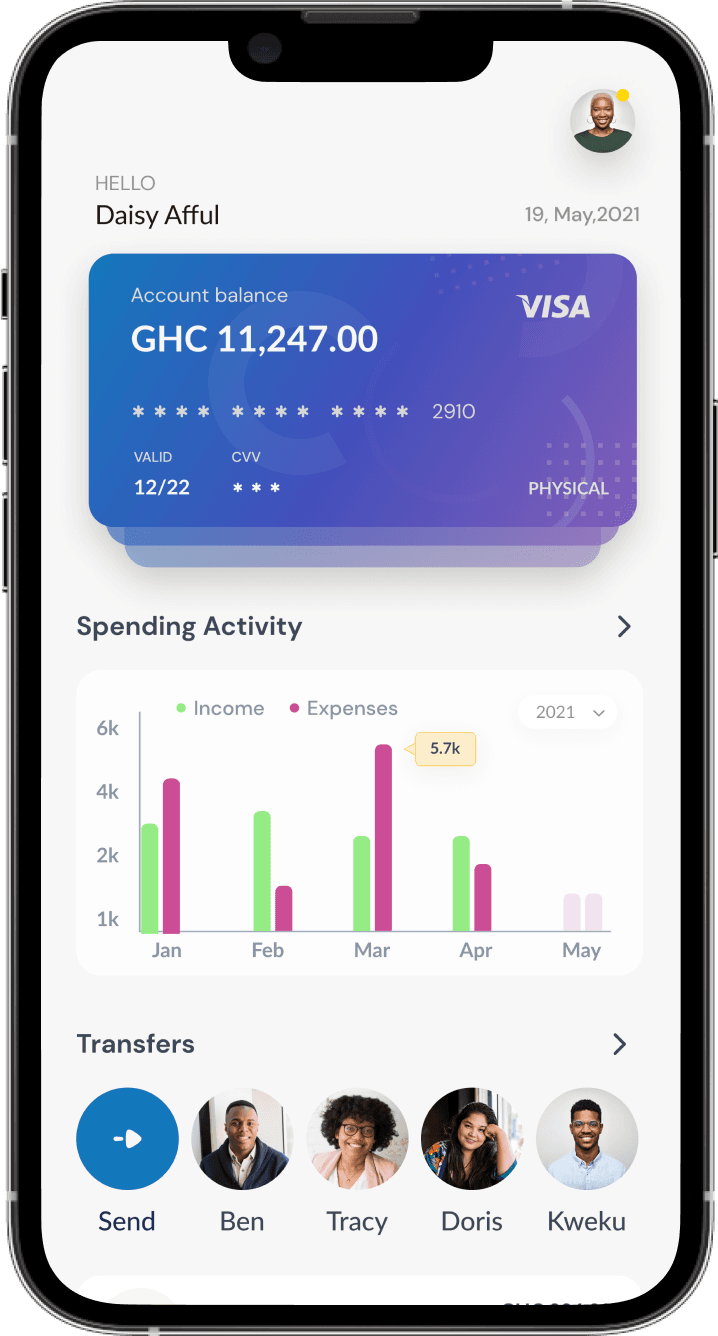Image resolution: width=718 pixels, height=1336 pixels.
Task: Open the Visa card ending in 2910
Action: point(362,390)
